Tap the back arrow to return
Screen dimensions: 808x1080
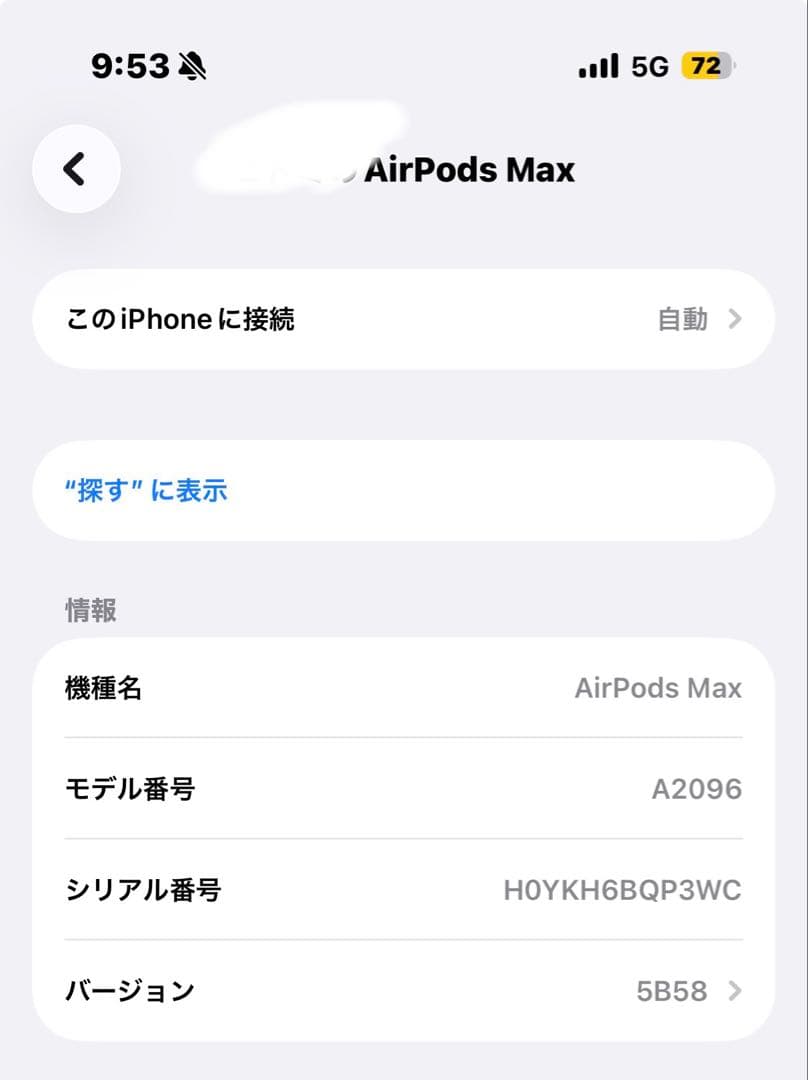tap(76, 169)
